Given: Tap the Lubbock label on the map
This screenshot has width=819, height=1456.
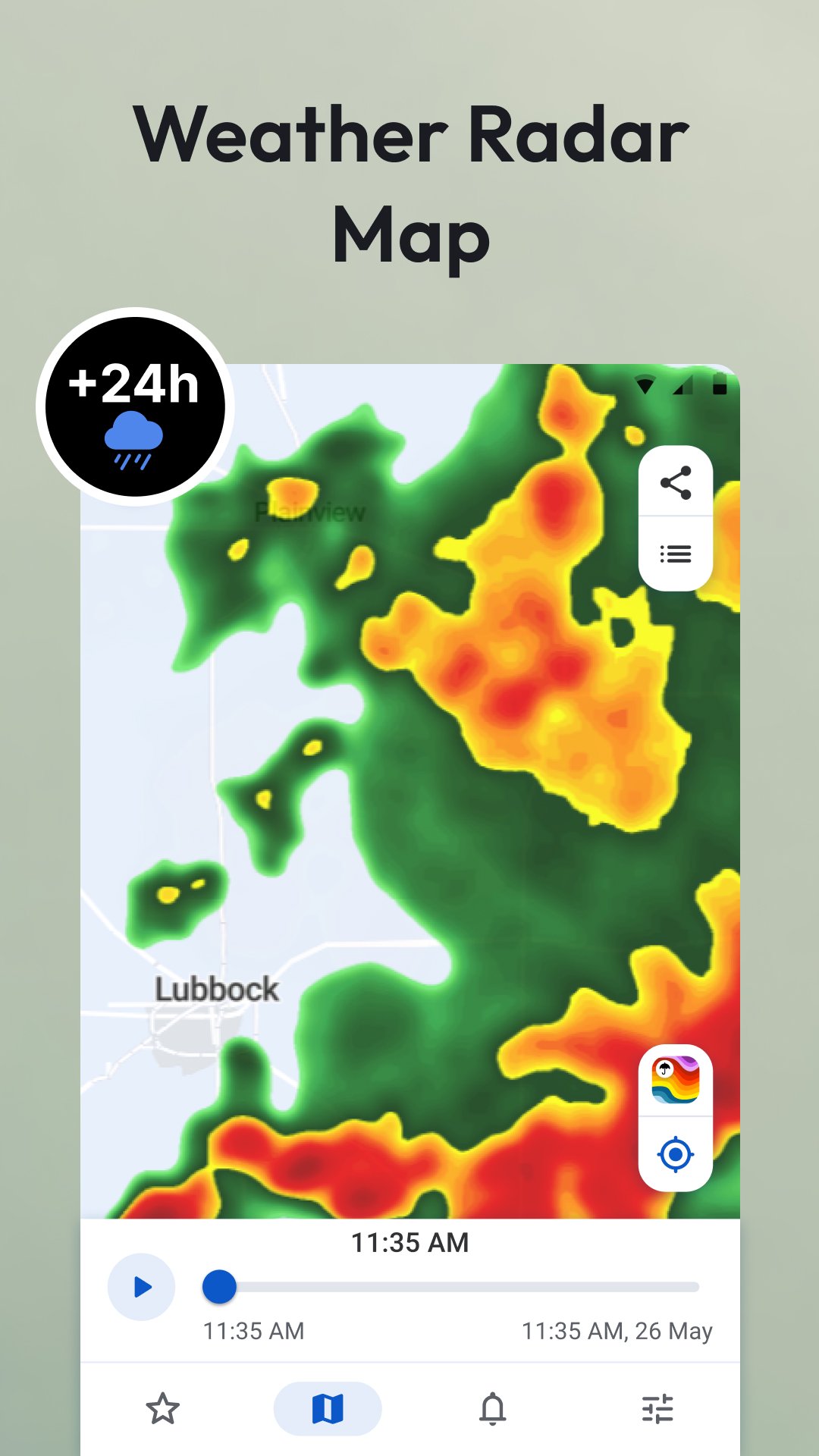Looking at the screenshot, I should click(218, 990).
